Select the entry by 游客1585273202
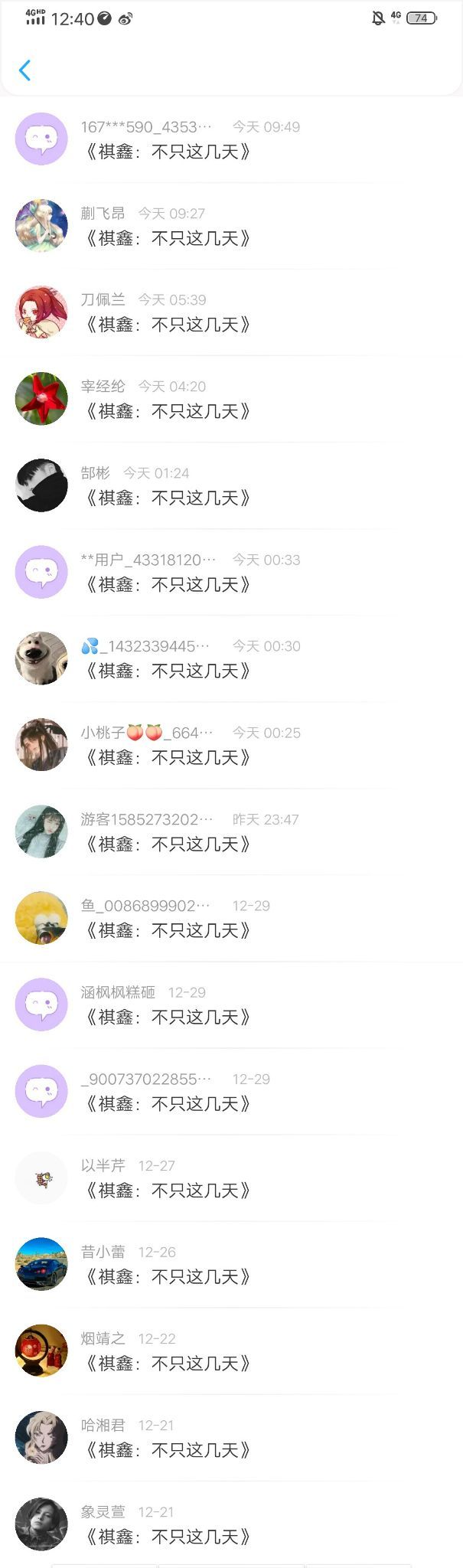Image resolution: width=463 pixels, height=1568 pixels. pos(231,831)
